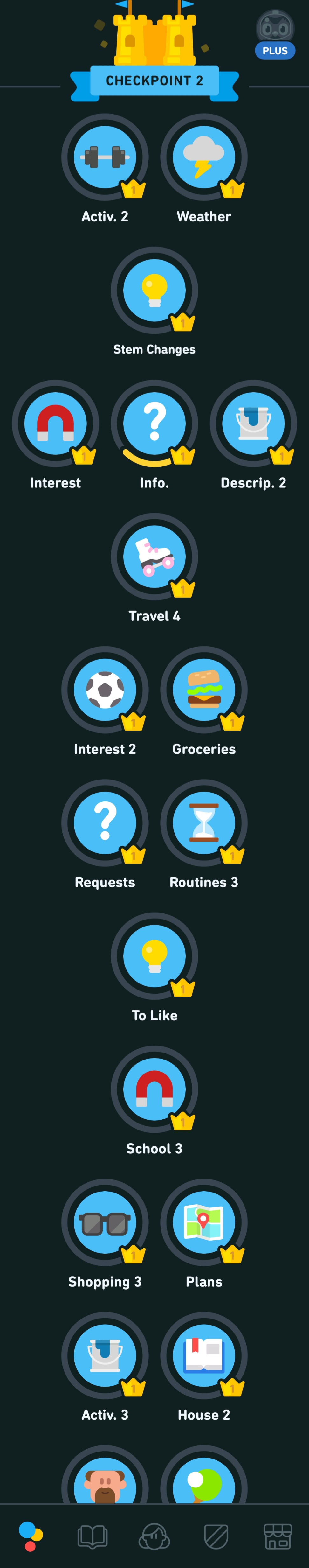Screen dimensions: 309x1568
Task: Open the Activ. 2 skill
Action: click(105, 157)
